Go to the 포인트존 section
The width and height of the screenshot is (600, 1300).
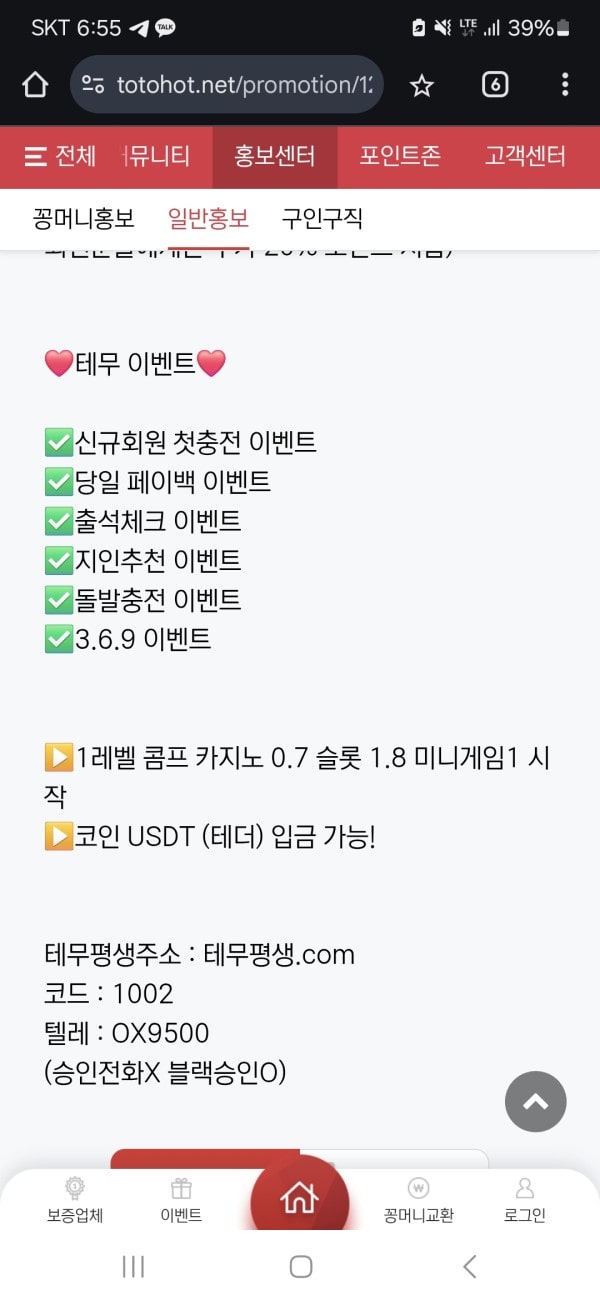(400, 157)
